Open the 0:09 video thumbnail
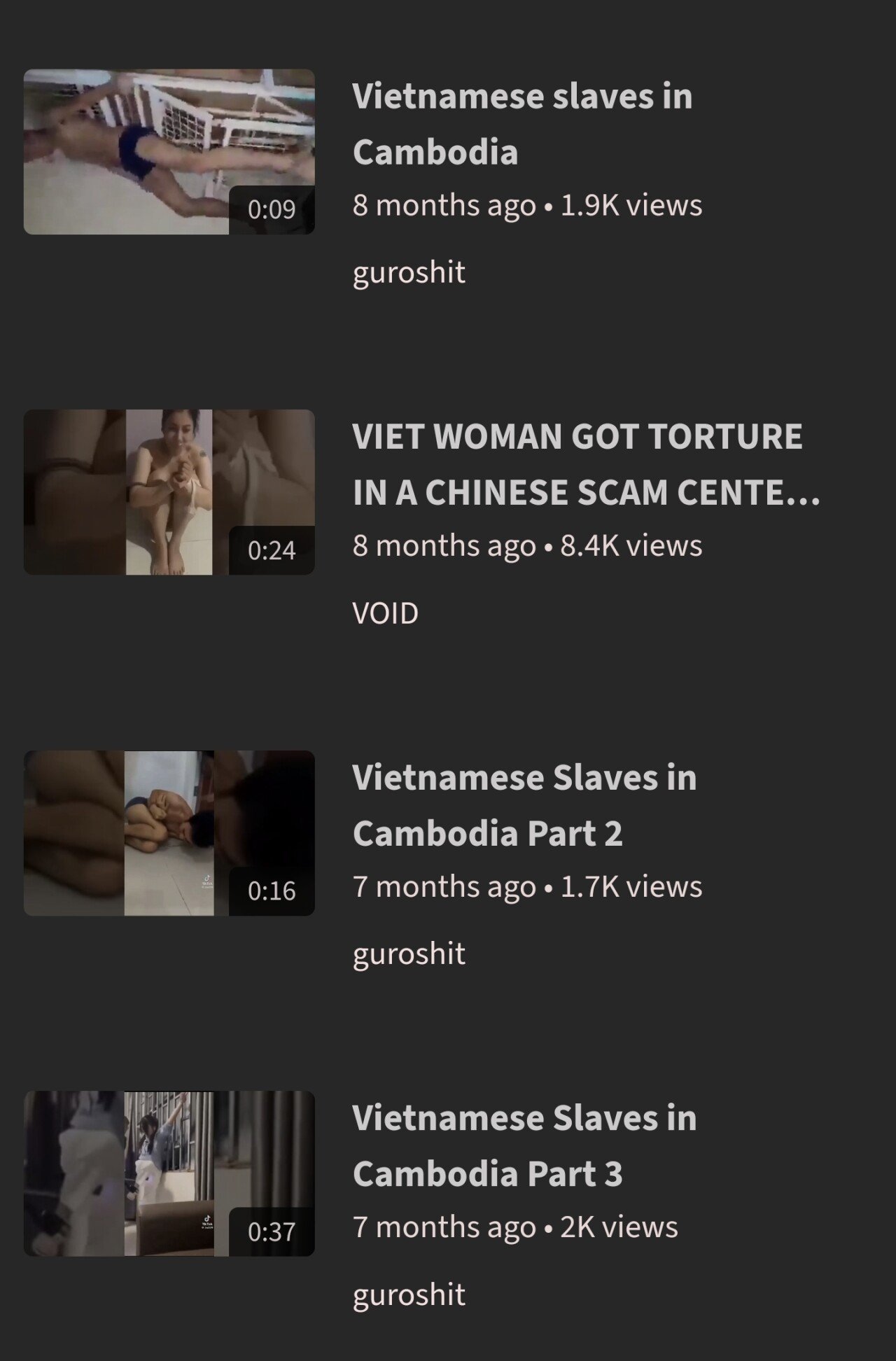Viewport: 896px width, 1361px height. pyautogui.click(x=169, y=151)
